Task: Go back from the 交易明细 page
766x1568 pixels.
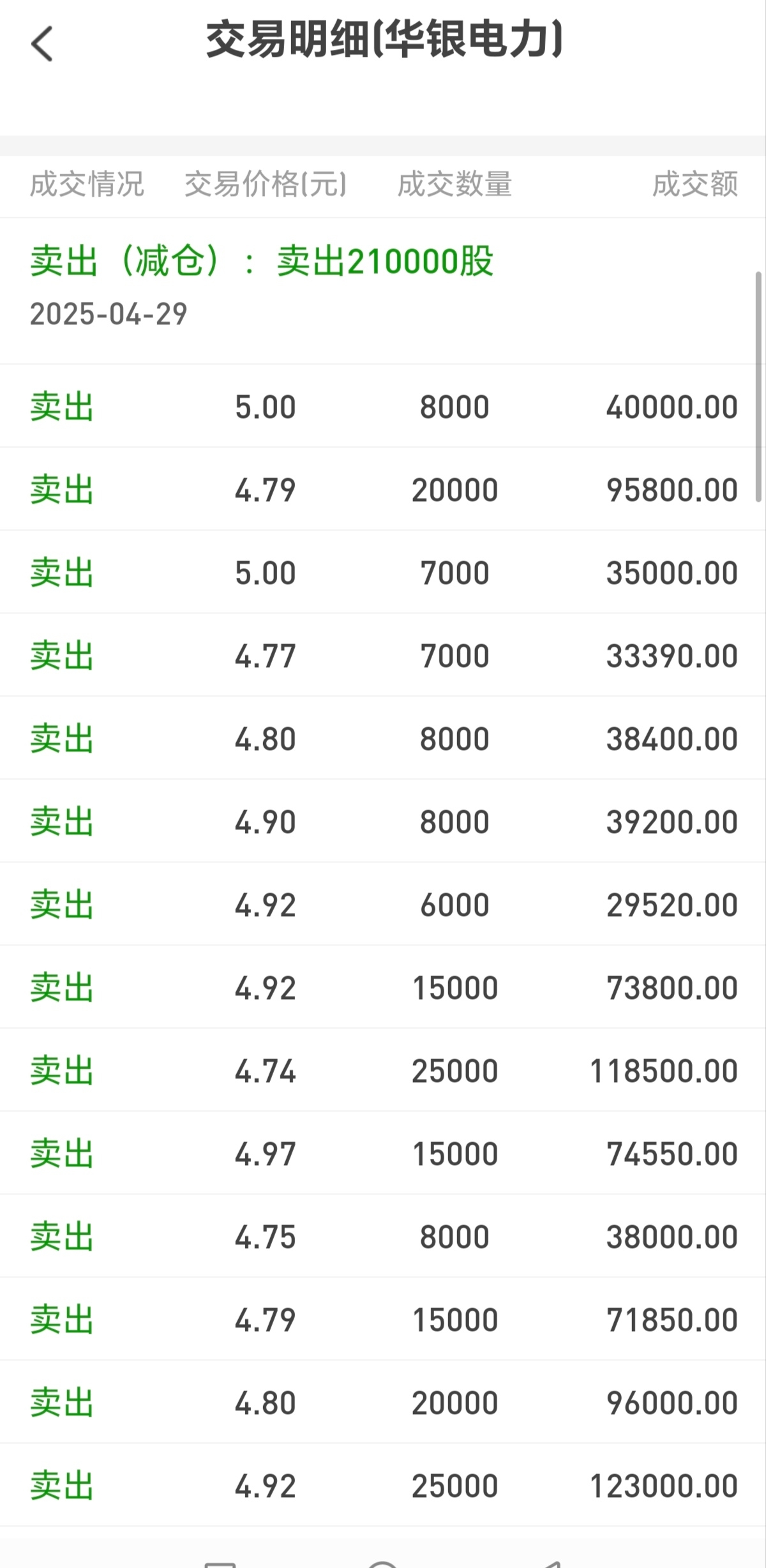Action: click(42, 44)
